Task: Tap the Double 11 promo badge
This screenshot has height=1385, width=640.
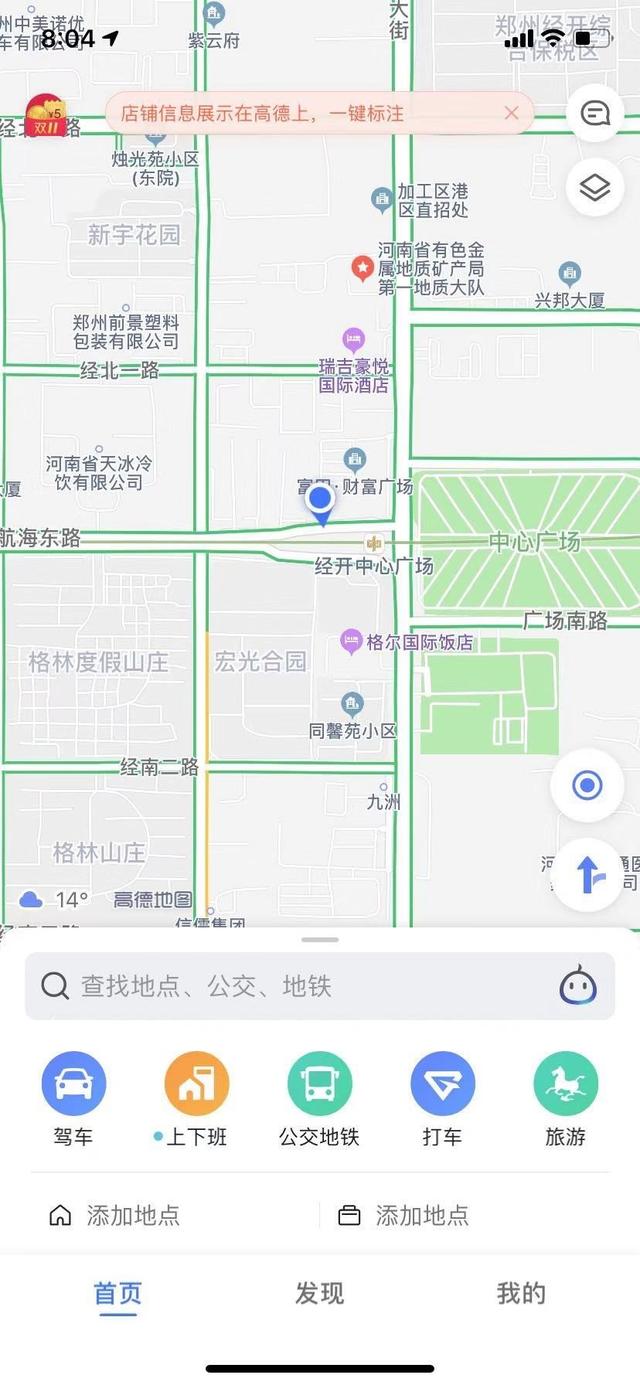Action: 45,115
